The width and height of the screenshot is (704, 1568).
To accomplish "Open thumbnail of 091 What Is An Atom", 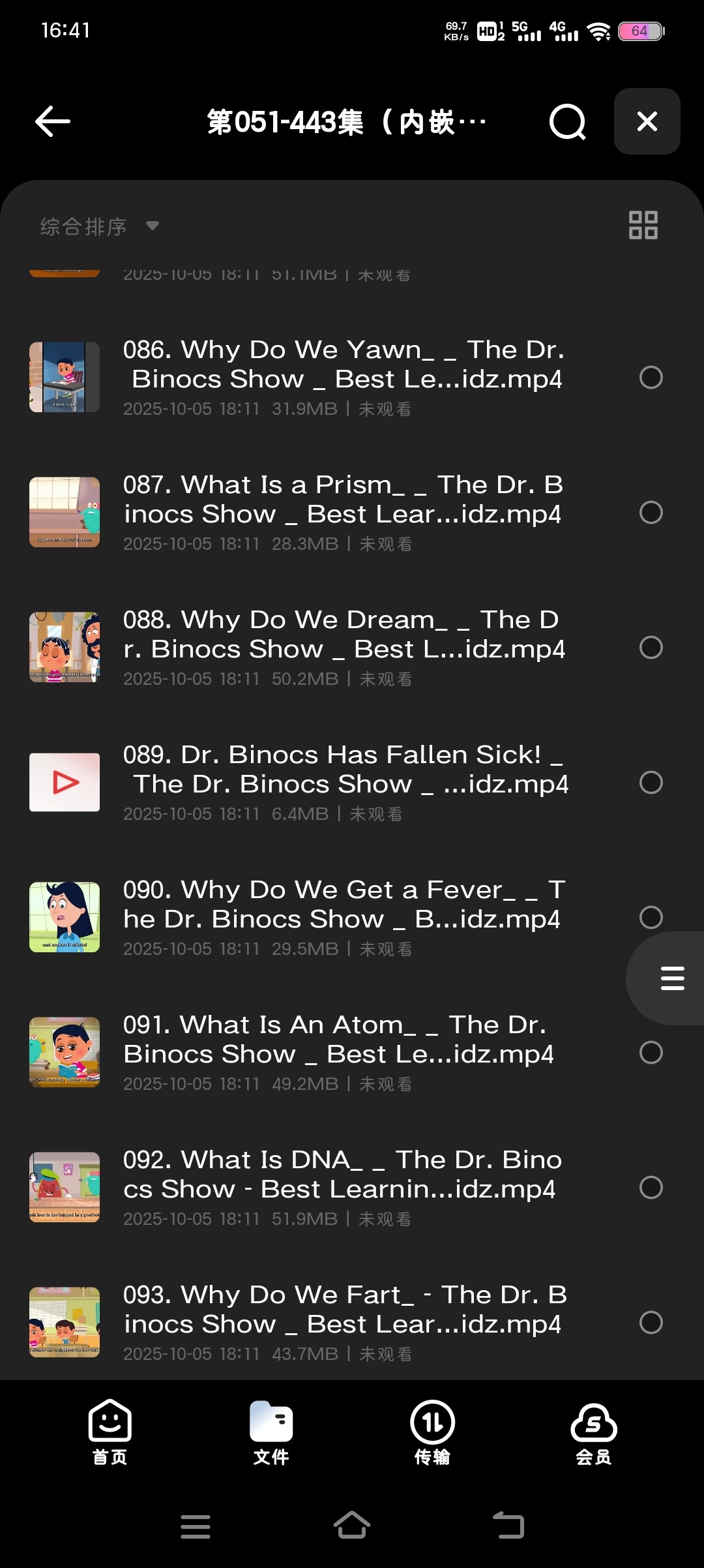I will 64,1052.
